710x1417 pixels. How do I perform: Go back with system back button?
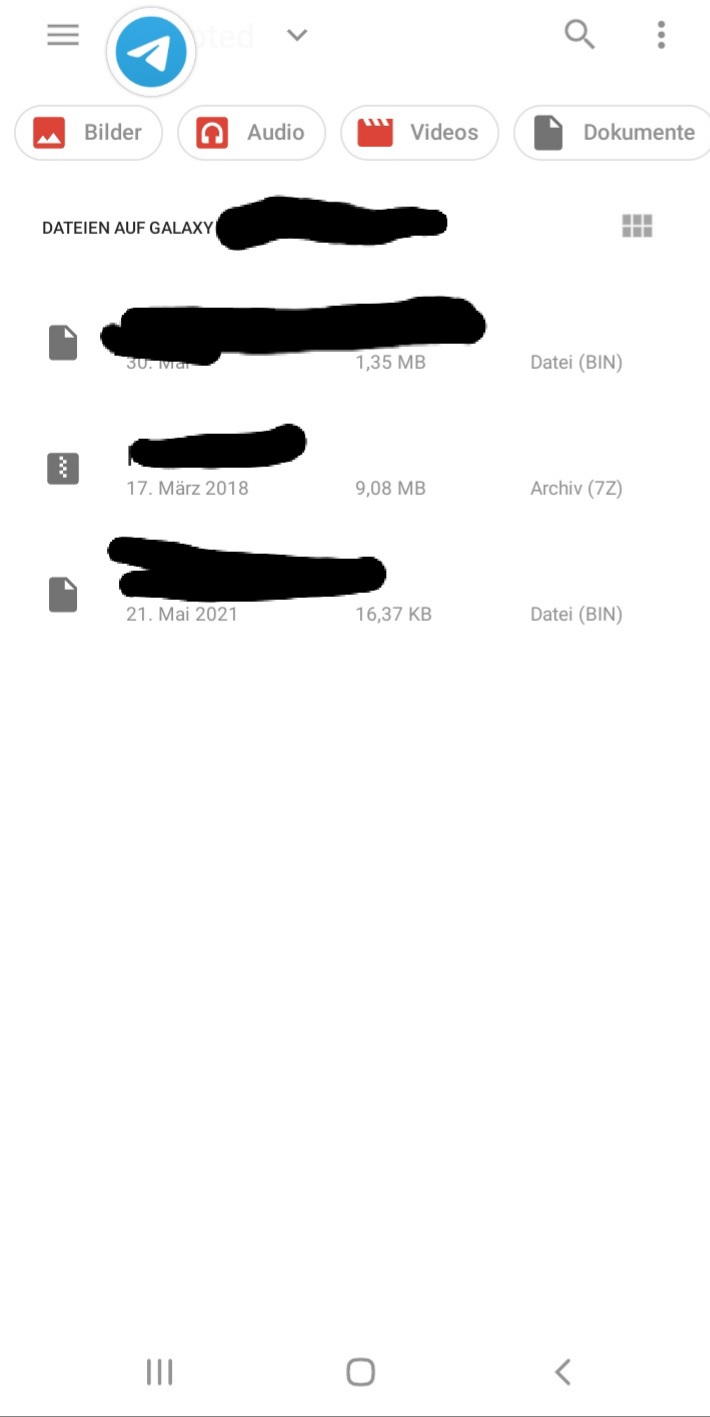point(563,1372)
